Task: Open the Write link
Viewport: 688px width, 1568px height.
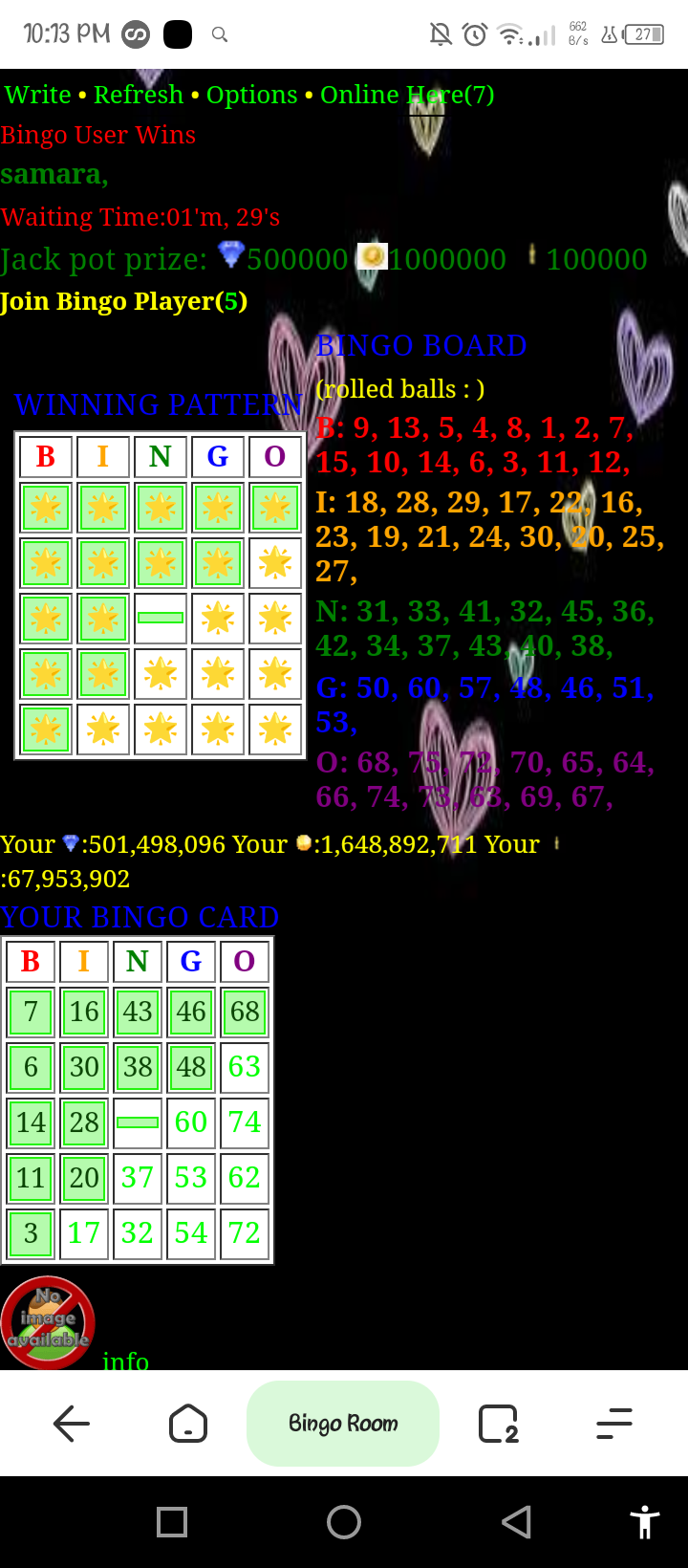Action: click(x=38, y=95)
